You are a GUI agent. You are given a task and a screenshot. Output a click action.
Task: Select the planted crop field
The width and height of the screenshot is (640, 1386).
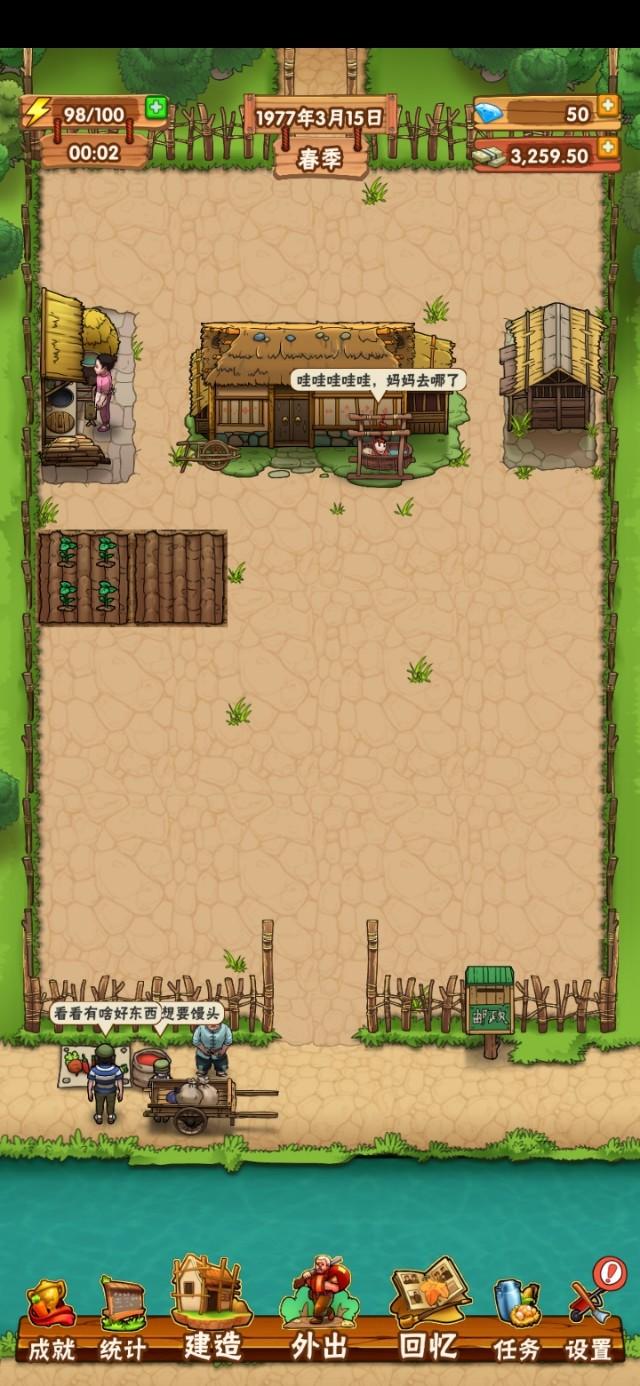[x=85, y=578]
